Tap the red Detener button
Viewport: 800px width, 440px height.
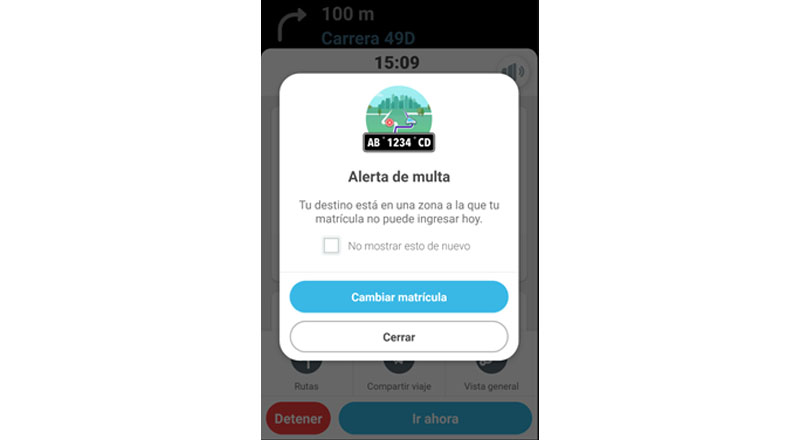(x=298, y=418)
